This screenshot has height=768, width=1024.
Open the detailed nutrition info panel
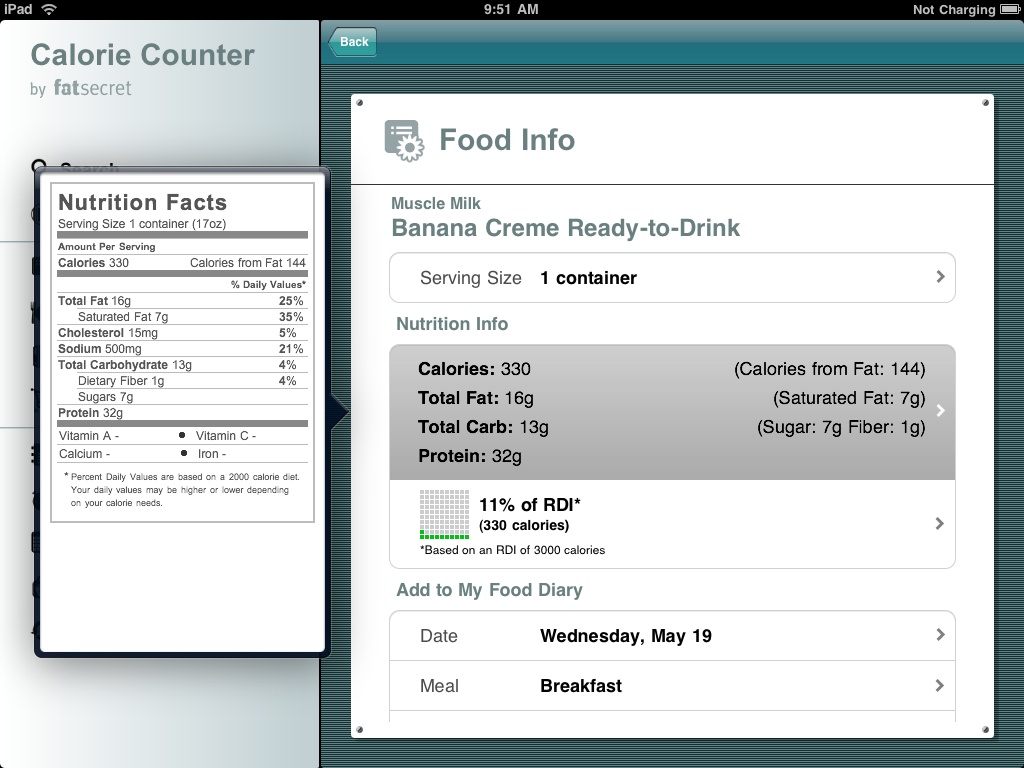[671, 412]
